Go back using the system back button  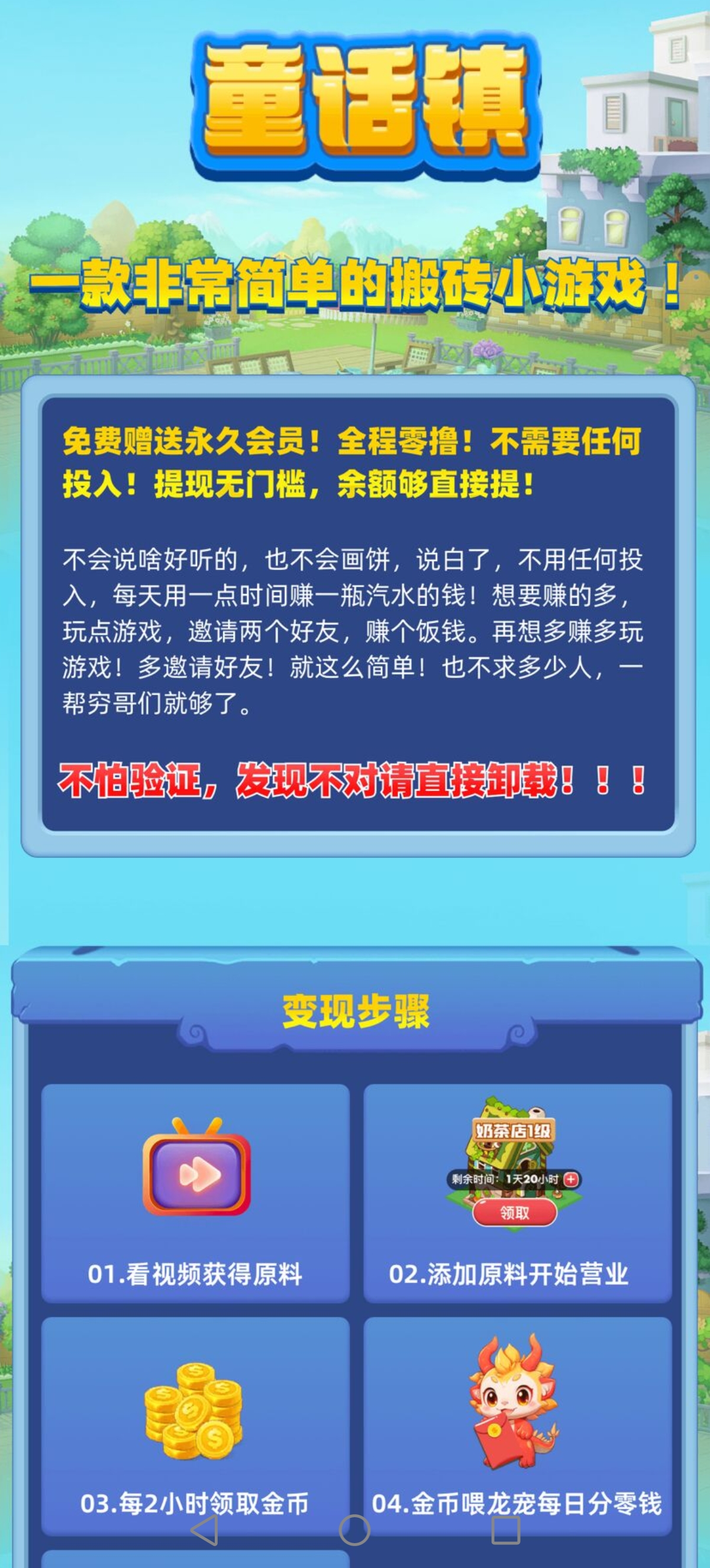coord(205,1530)
